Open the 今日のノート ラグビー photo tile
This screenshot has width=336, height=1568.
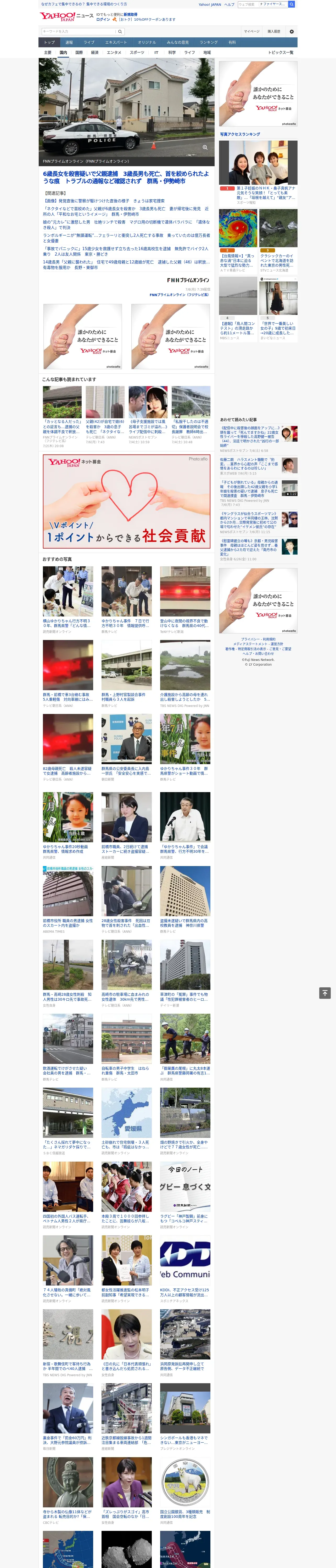[185, 1187]
